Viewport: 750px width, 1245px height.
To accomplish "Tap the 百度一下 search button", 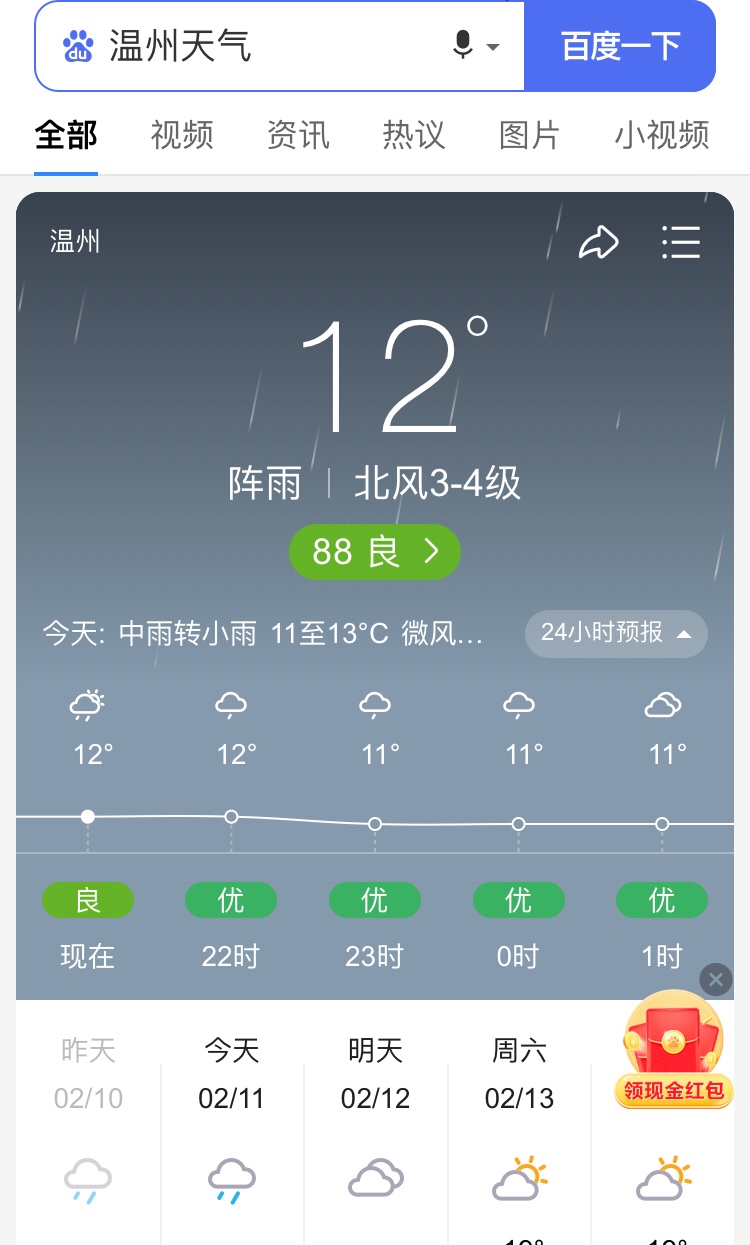I will tap(620, 46).
